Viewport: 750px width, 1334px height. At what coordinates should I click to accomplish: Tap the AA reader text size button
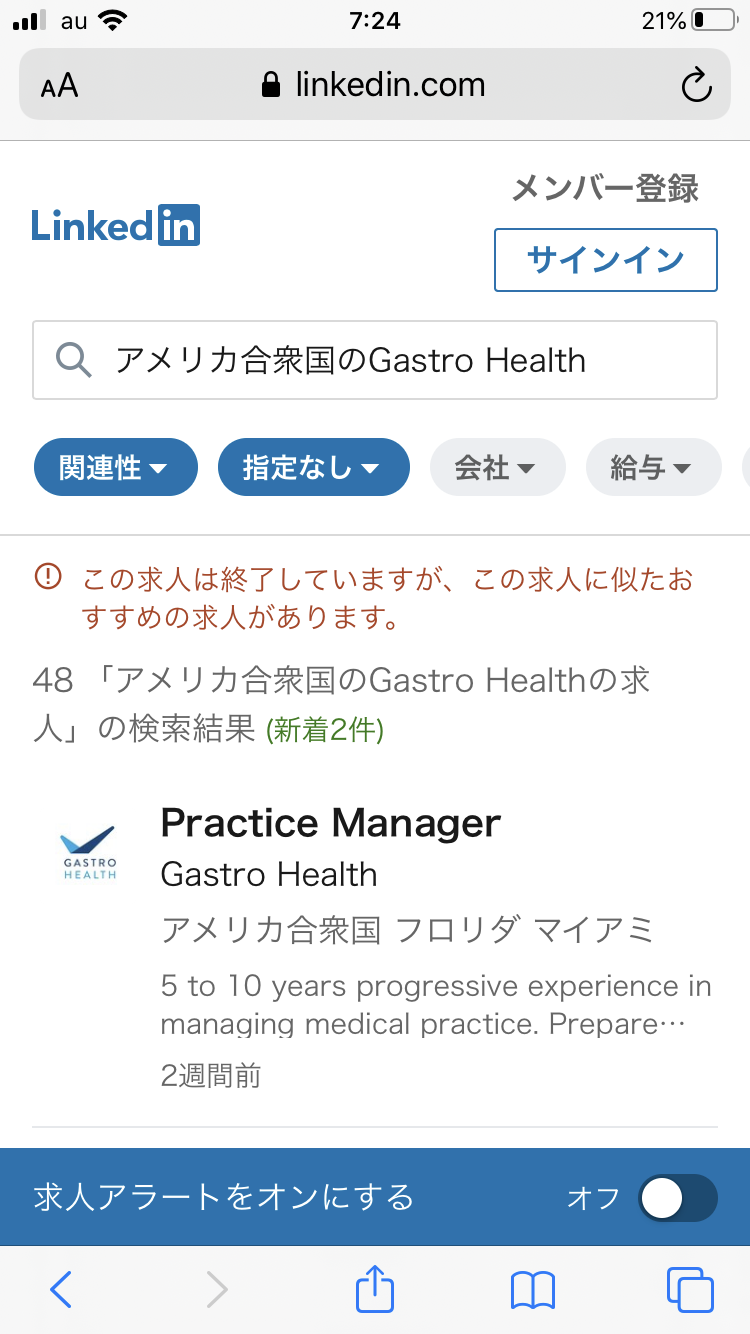tap(60, 86)
